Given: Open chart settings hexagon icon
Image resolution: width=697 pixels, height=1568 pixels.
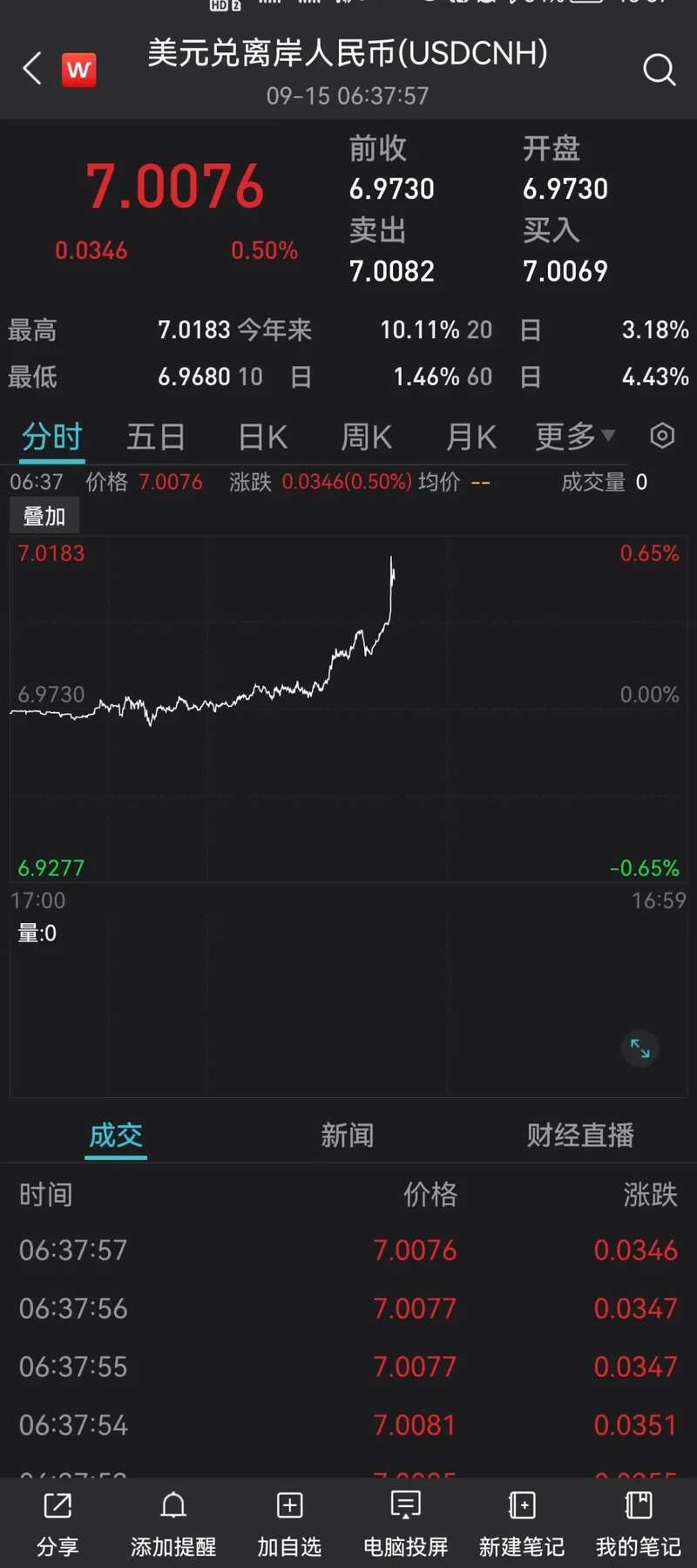Looking at the screenshot, I should 662,435.
